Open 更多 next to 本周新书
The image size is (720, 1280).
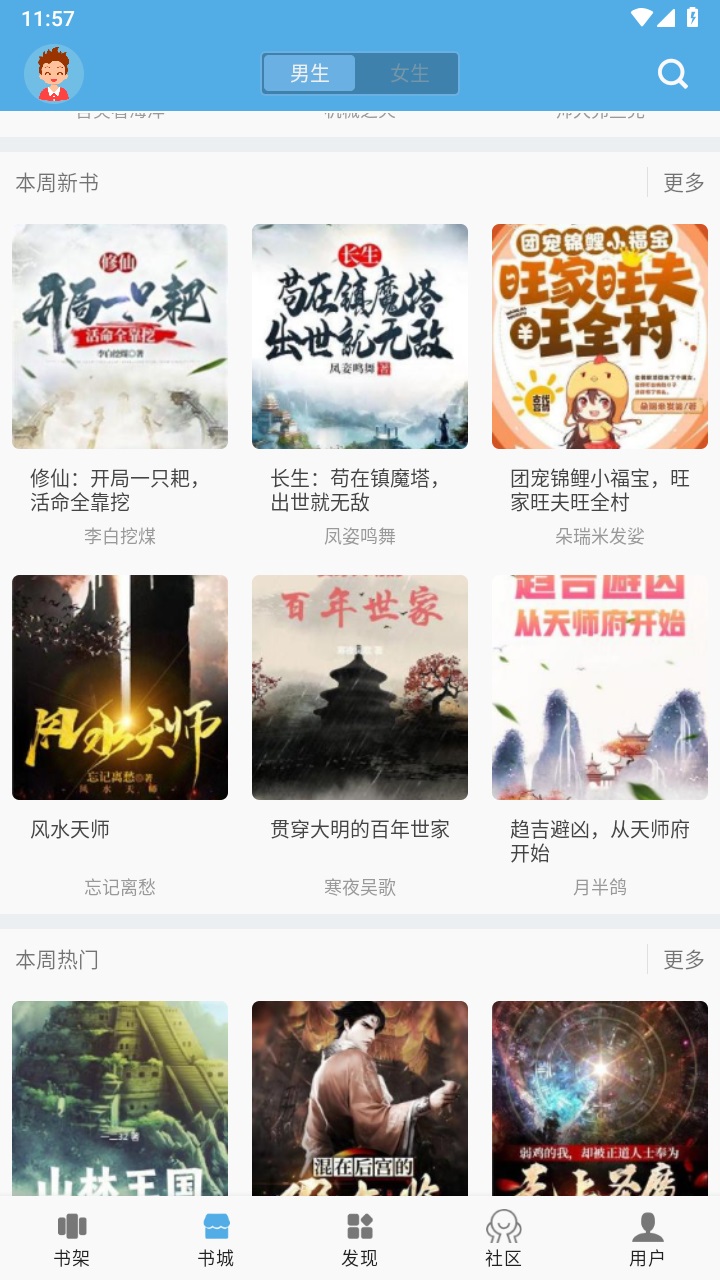681,184
